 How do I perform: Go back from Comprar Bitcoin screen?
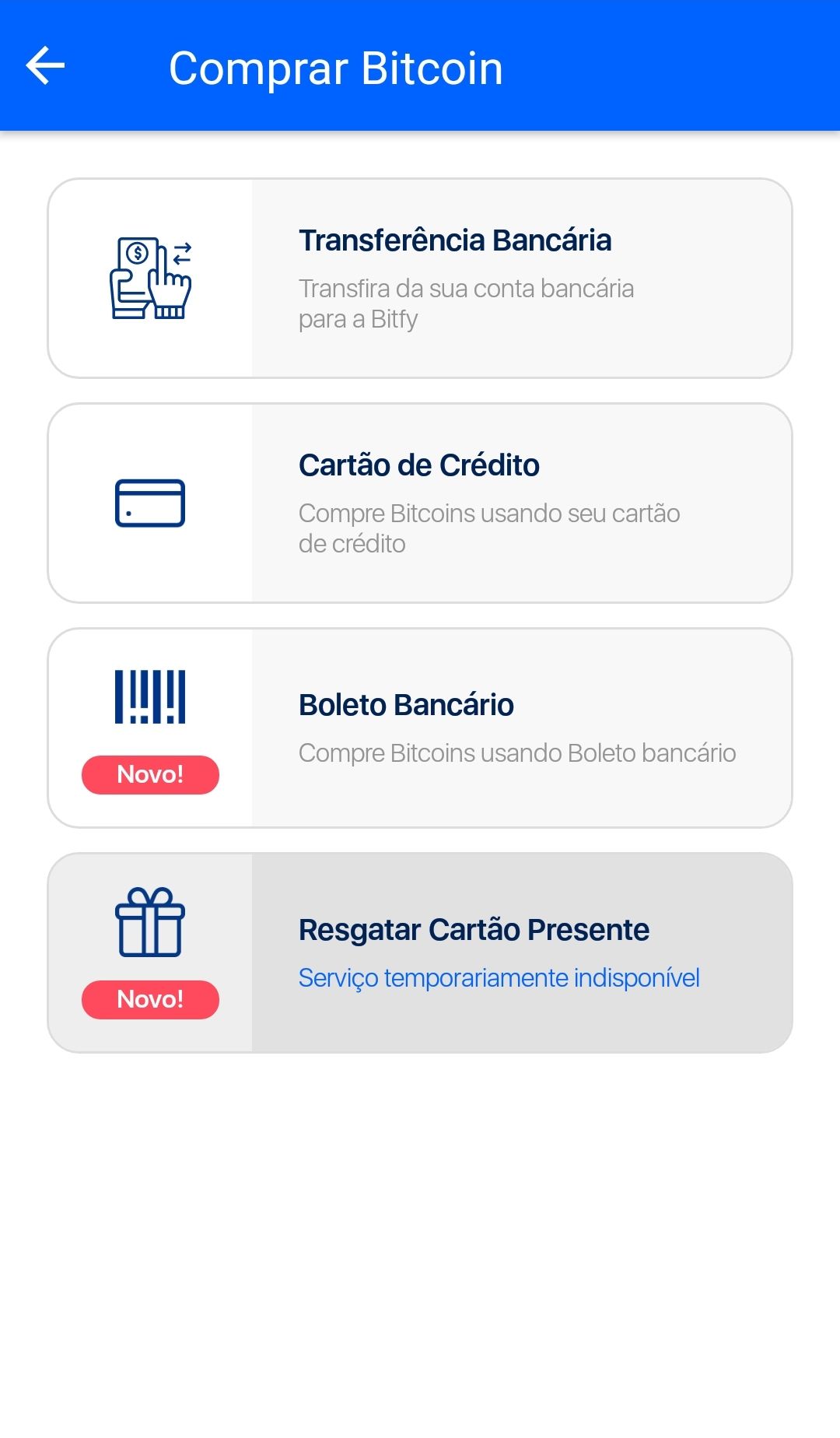click(45, 65)
